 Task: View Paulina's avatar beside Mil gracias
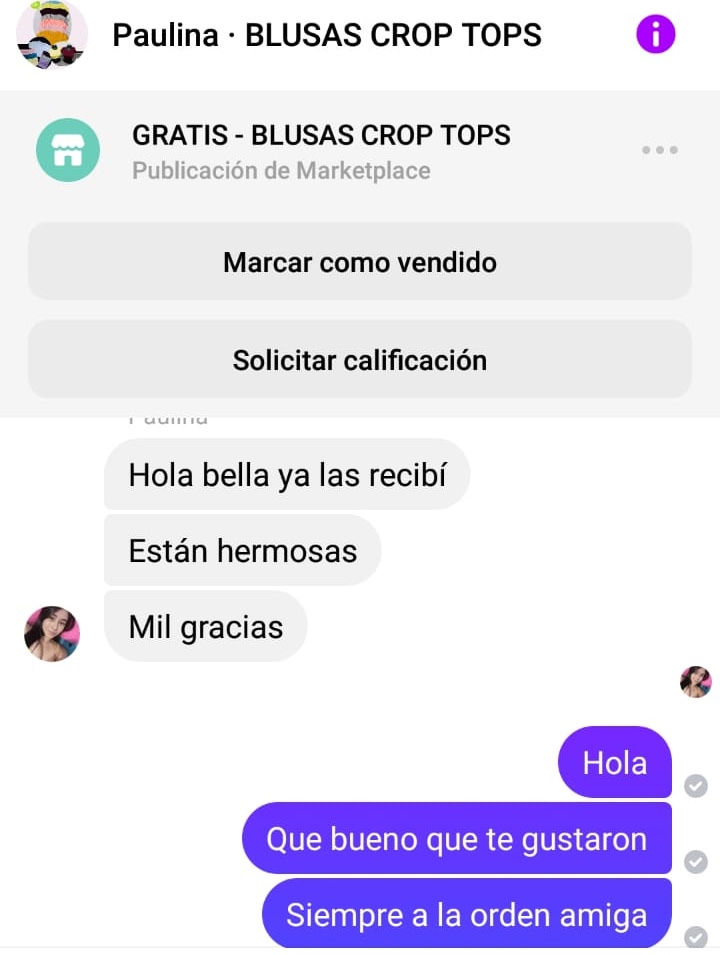[52, 633]
